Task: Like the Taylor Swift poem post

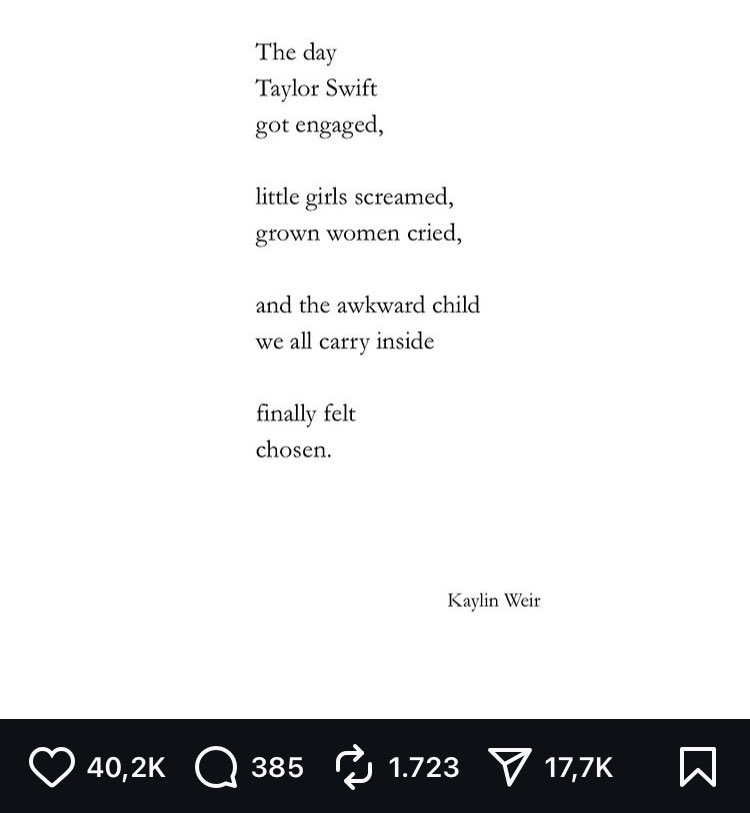Action: [52, 767]
